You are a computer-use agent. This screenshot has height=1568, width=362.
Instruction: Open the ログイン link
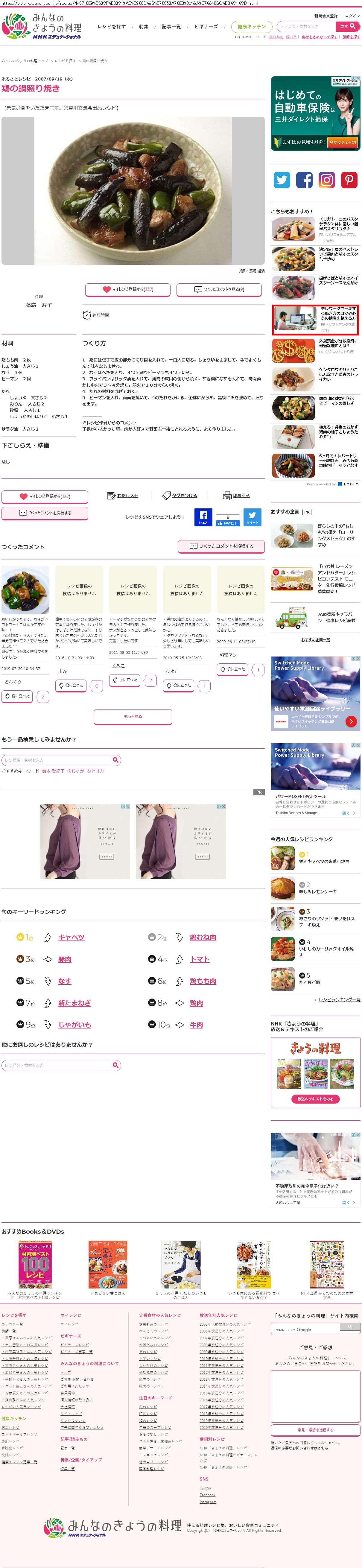pos(352,16)
